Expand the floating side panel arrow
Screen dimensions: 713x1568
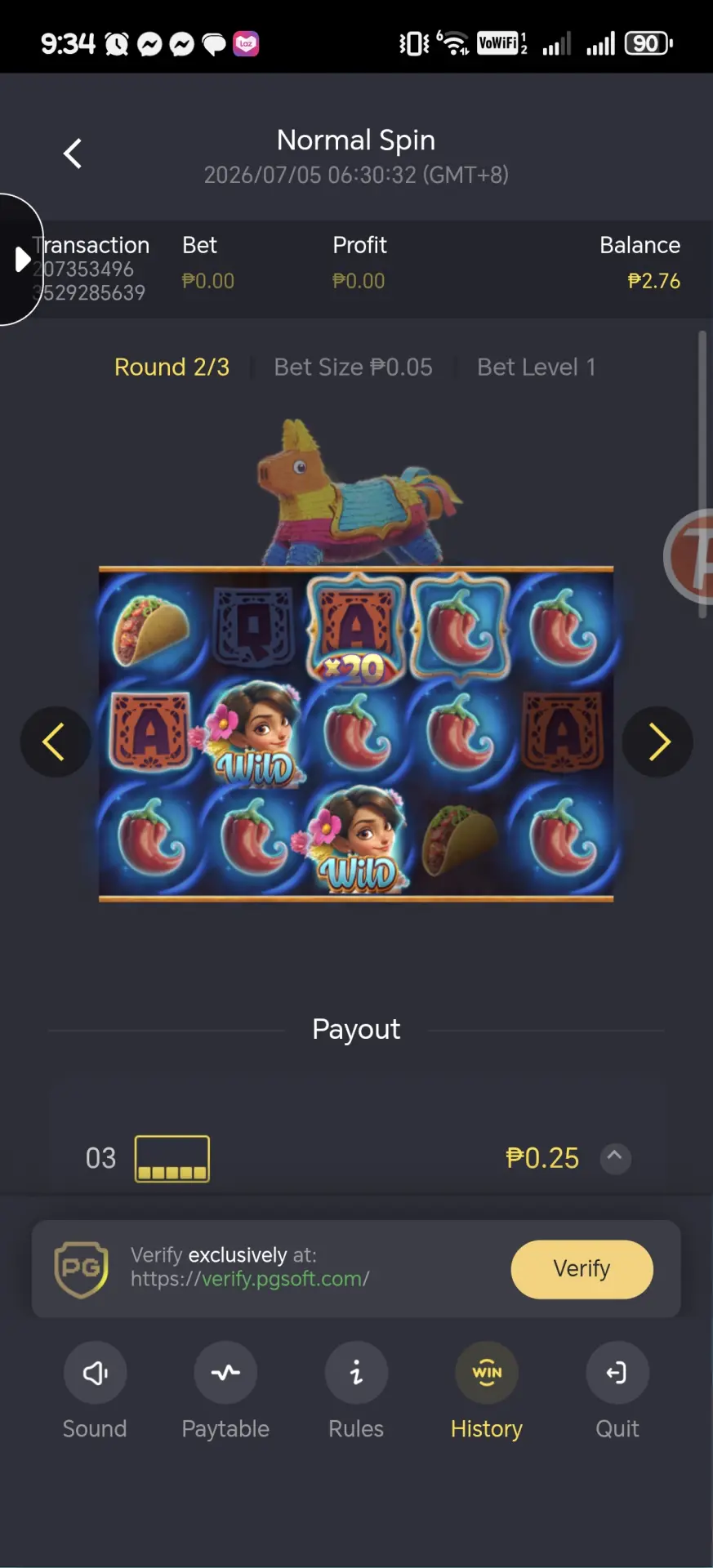pos(20,259)
